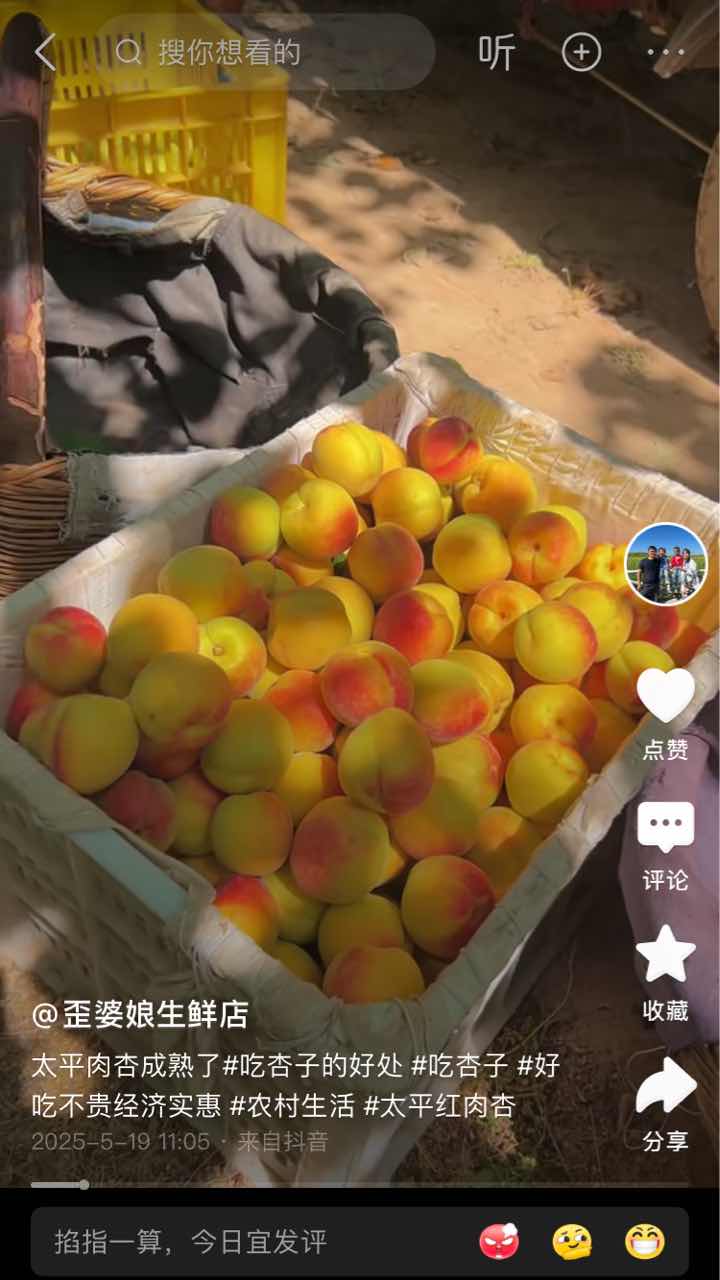Open the plus circle add icon
This screenshot has height=1280, width=720.
point(582,52)
